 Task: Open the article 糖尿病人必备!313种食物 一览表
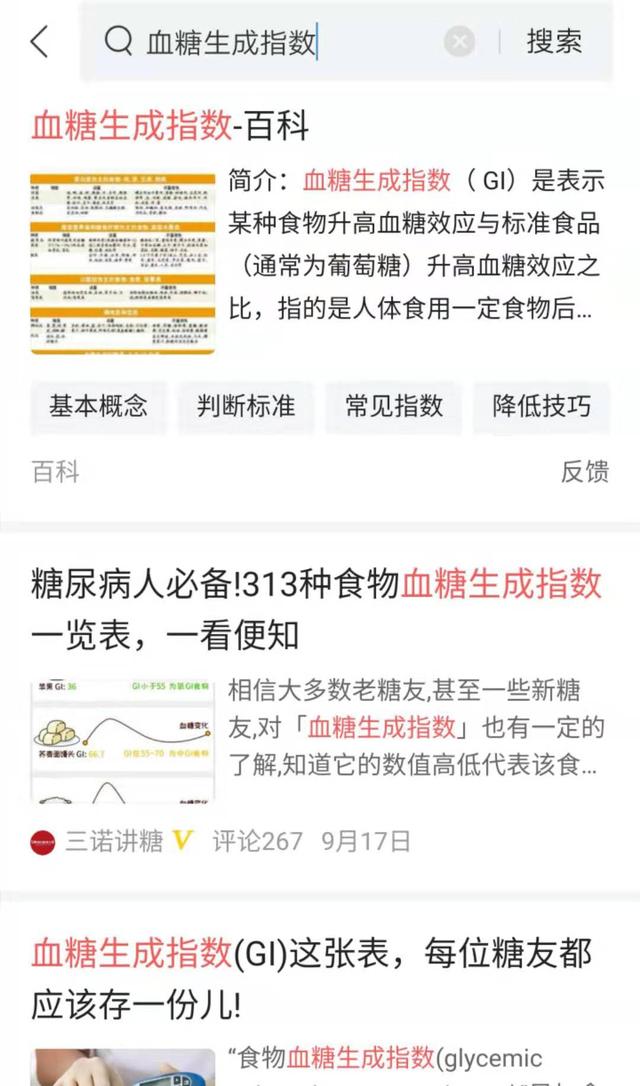click(317, 609)
